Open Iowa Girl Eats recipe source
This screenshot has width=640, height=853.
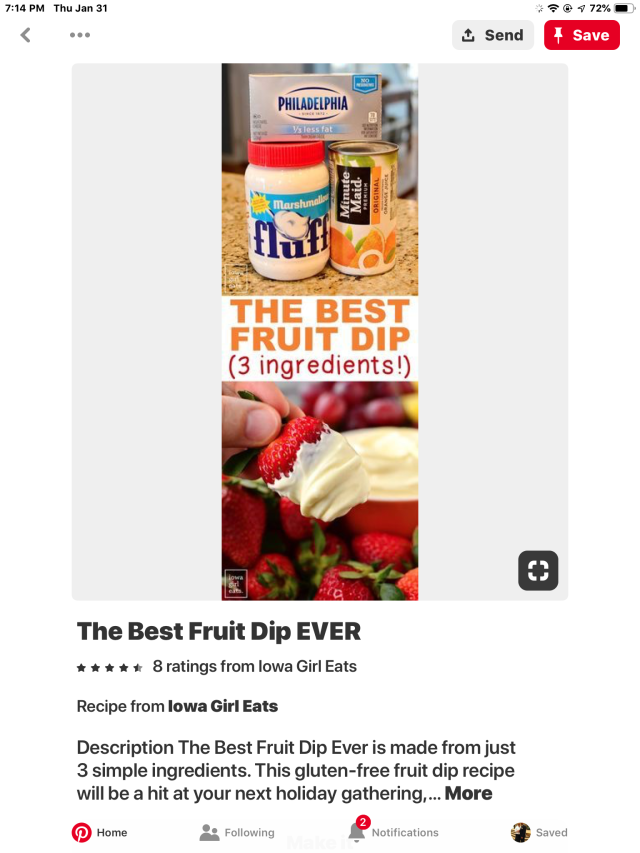[222, 706]
